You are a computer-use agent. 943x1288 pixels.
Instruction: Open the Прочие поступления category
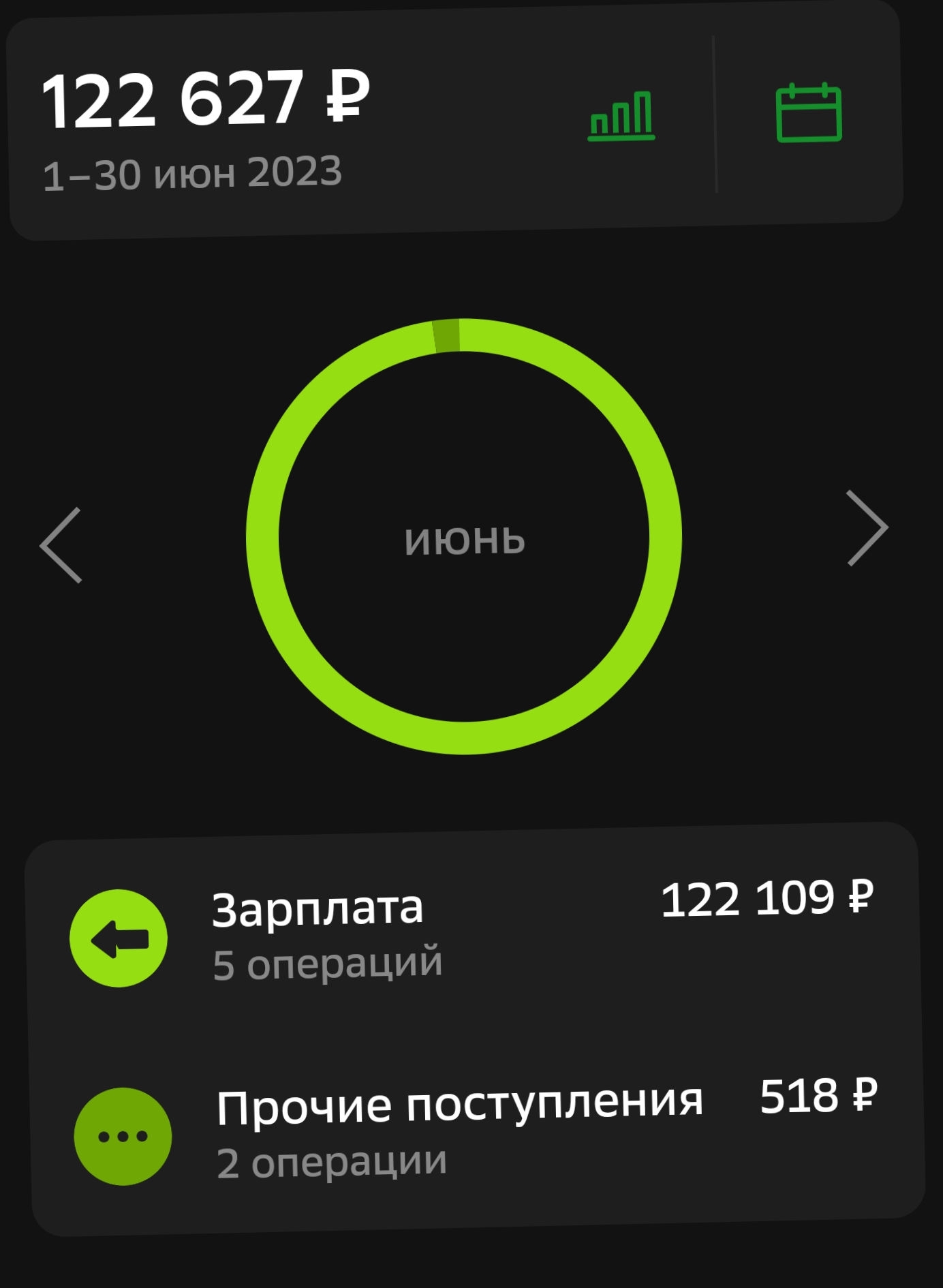tap(474, 1133)
